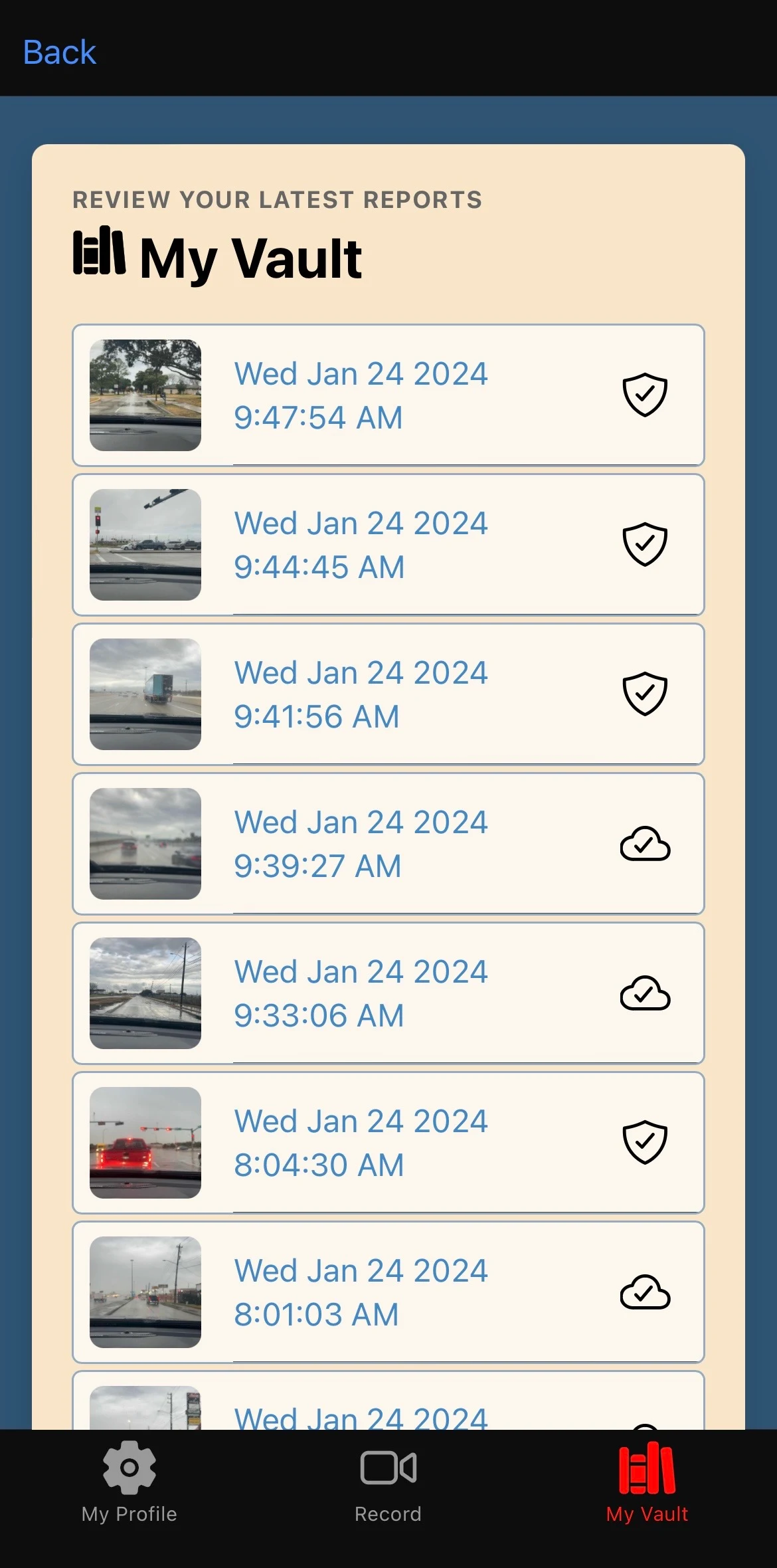Open the 9:47:54 AM report
Viewport: 777px width, 1568px height.
388,395
